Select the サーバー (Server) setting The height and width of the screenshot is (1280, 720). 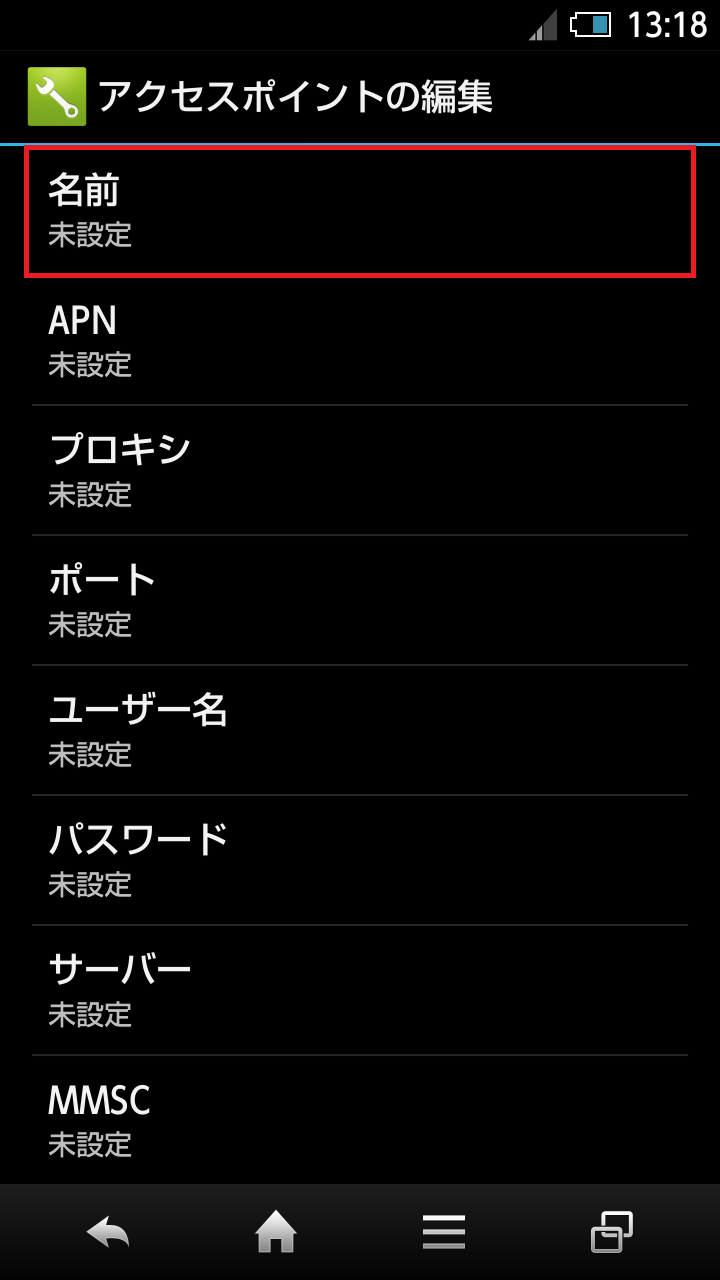(360, 990)
